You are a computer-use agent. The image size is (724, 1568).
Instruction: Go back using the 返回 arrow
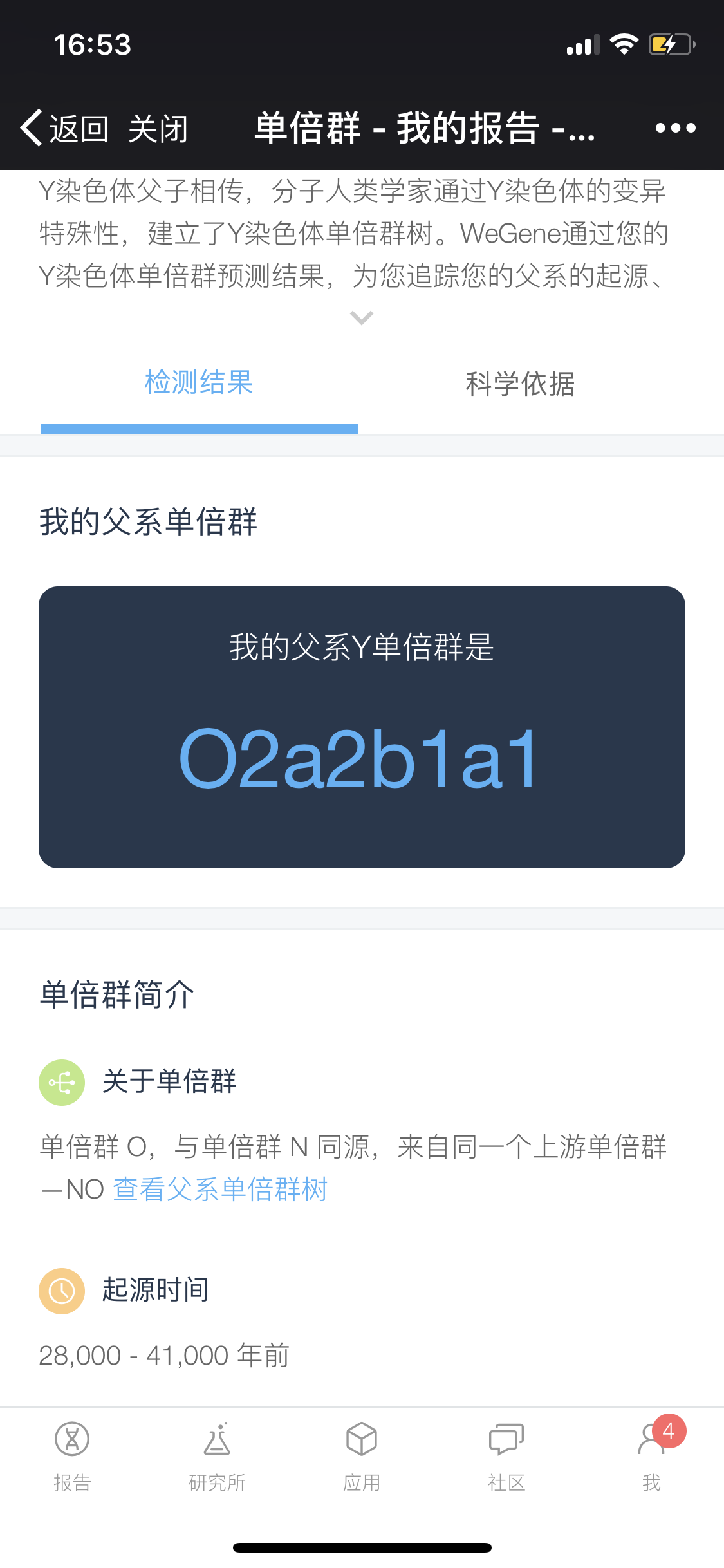click(64, 128)
